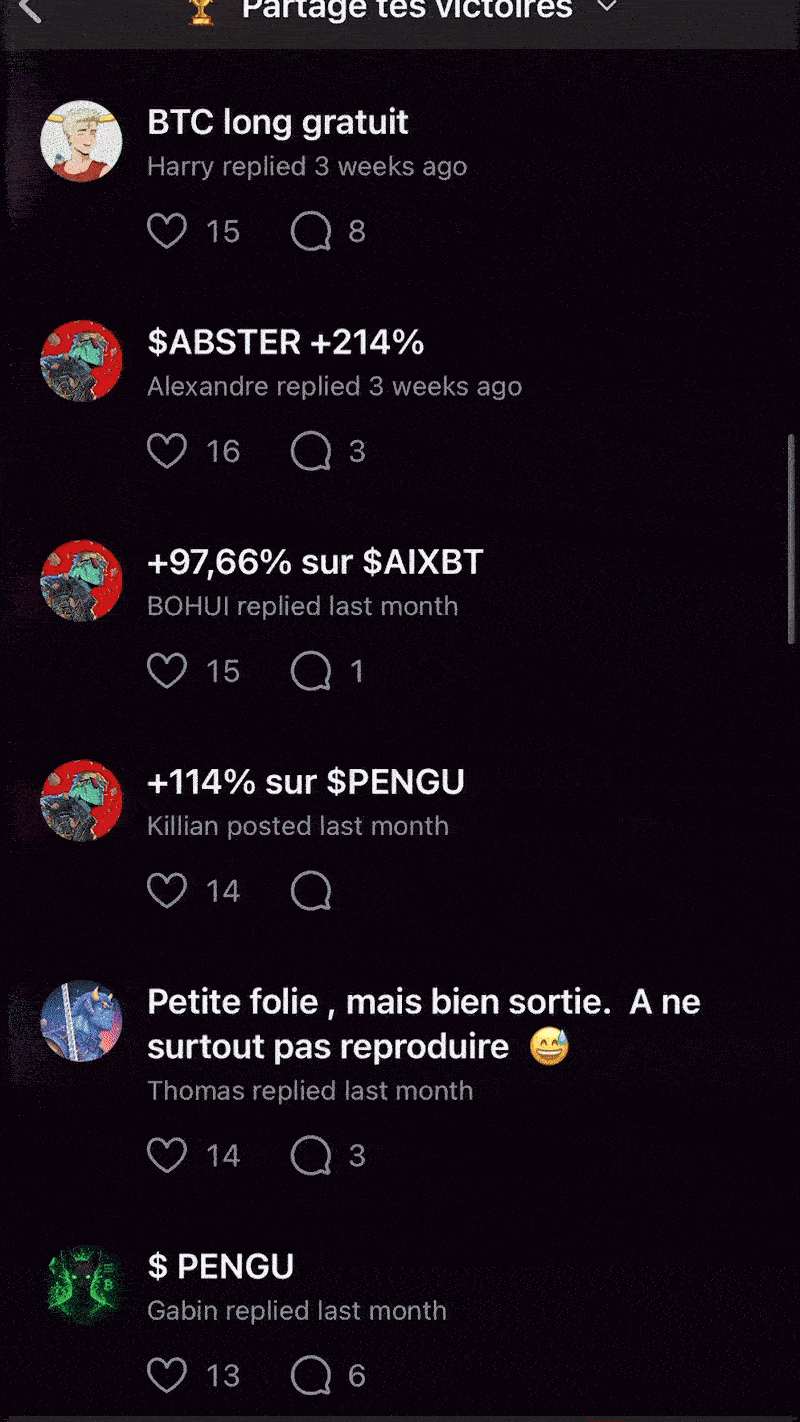
Task: Go back with the top-left arrow
Action: (30, 10)
